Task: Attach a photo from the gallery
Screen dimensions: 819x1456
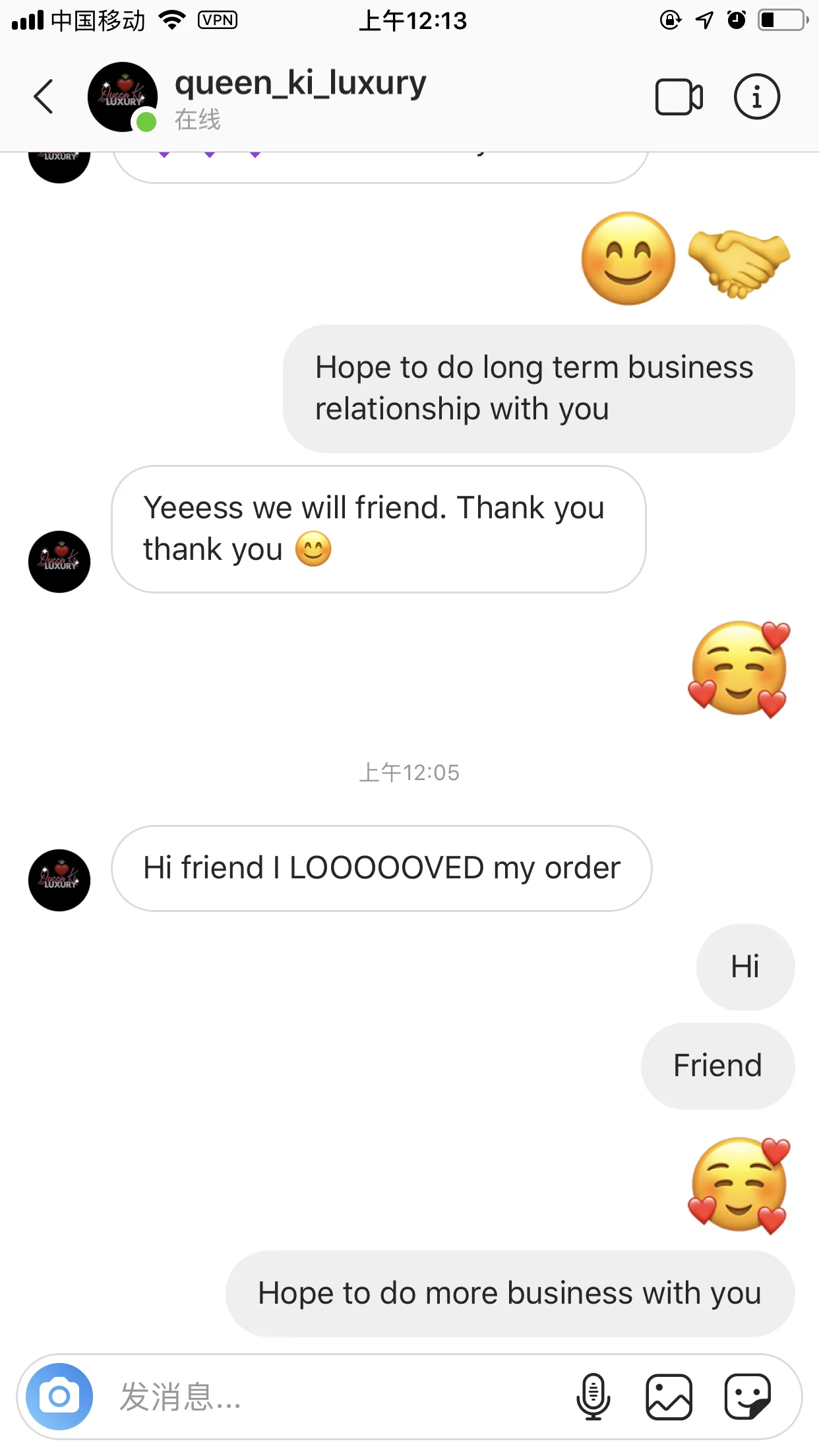Action: pos(669,1396)
